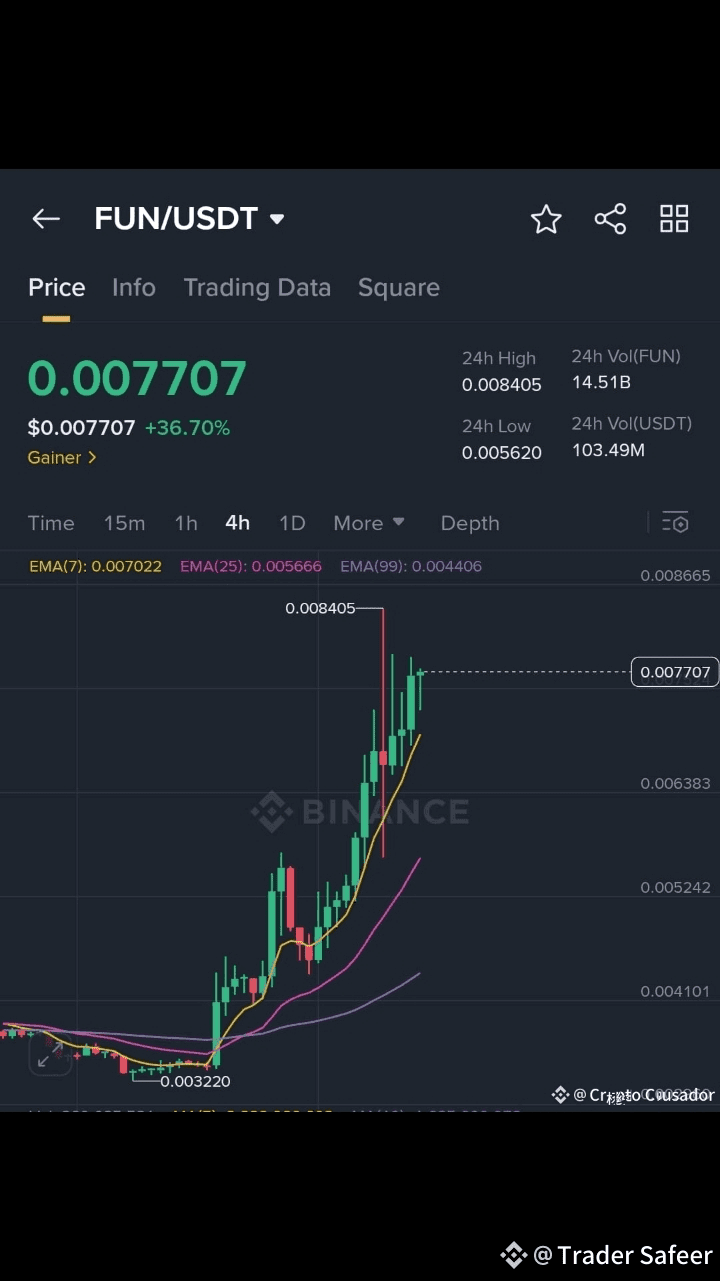720x1281 pixels.
Task: Select the 4h interval
Action: tap(238, 523)
